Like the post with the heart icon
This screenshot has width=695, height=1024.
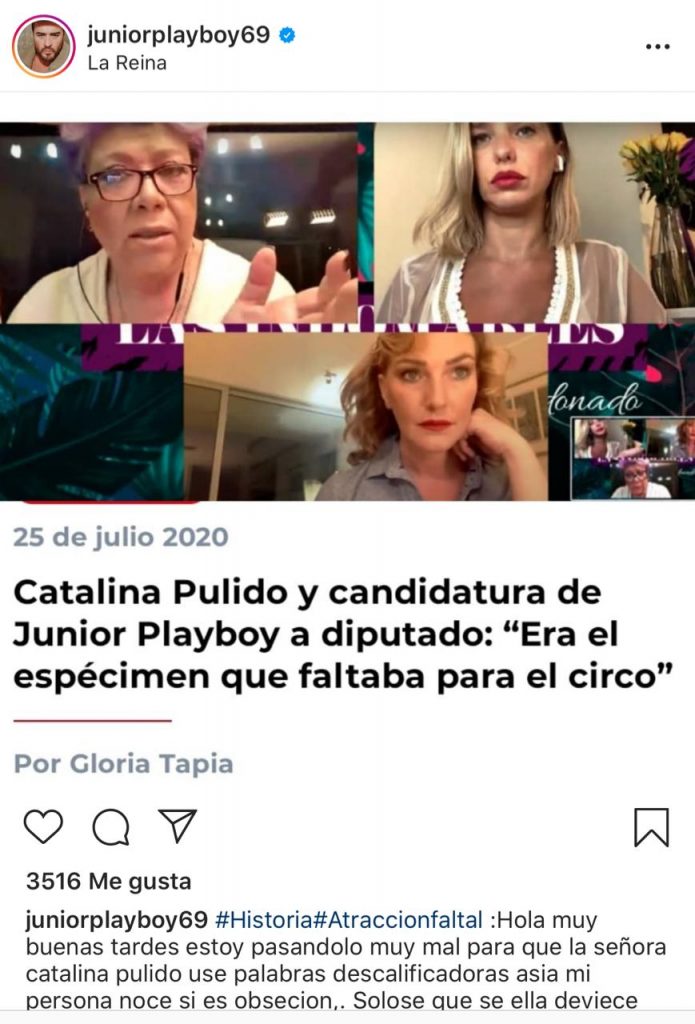coord(43,826)
